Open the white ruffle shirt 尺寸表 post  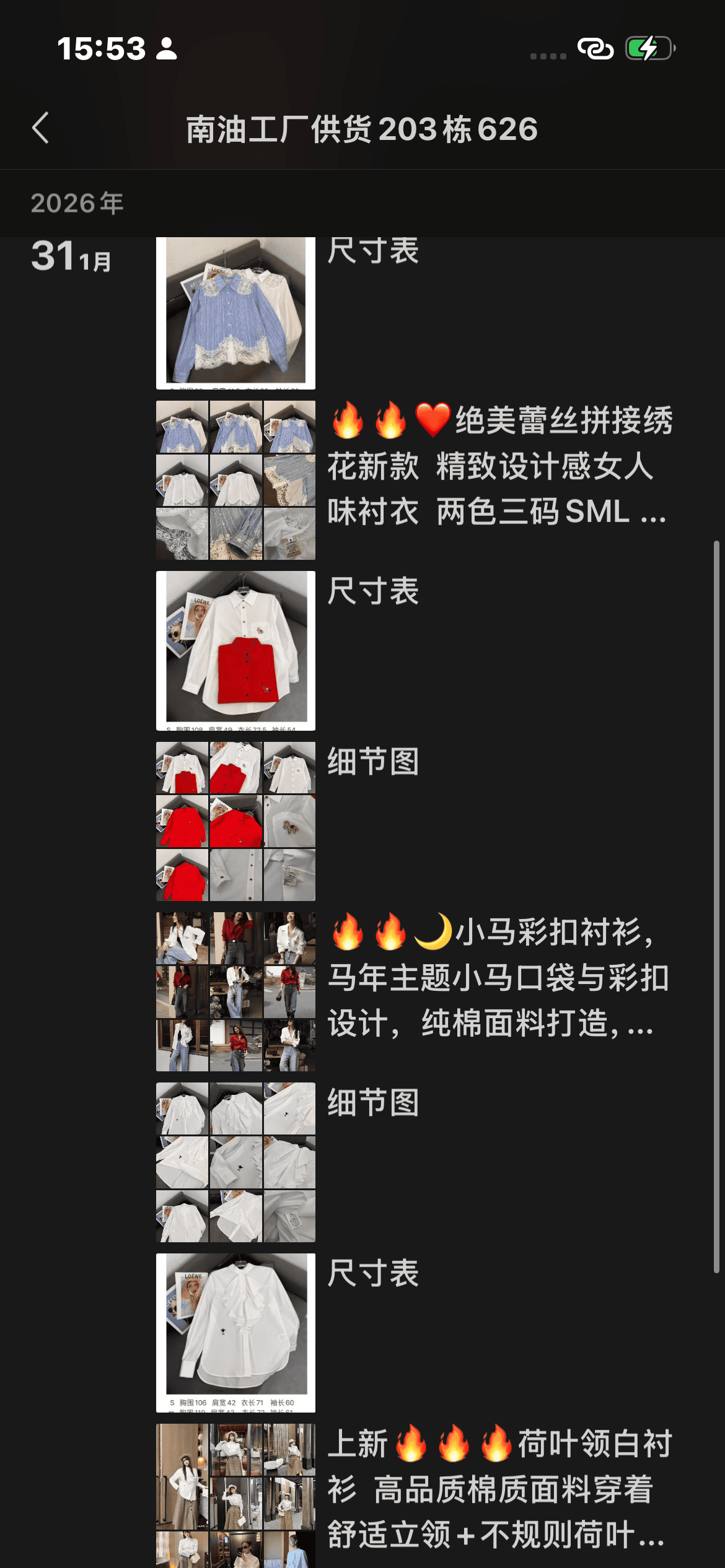pyautogui.click(x=235, y=1331)
